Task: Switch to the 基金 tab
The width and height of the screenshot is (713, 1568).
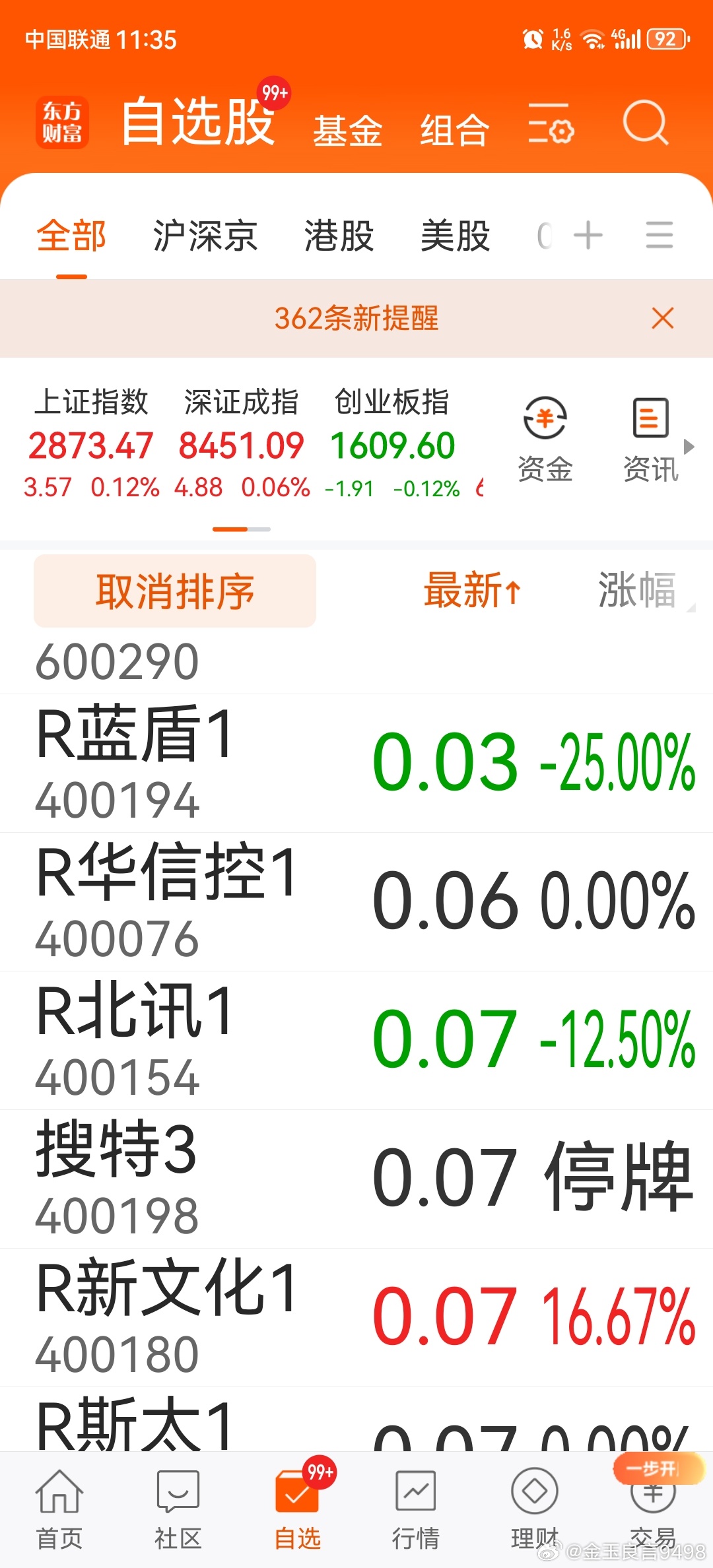Action: pyautogui.click(x=347, y=129)
